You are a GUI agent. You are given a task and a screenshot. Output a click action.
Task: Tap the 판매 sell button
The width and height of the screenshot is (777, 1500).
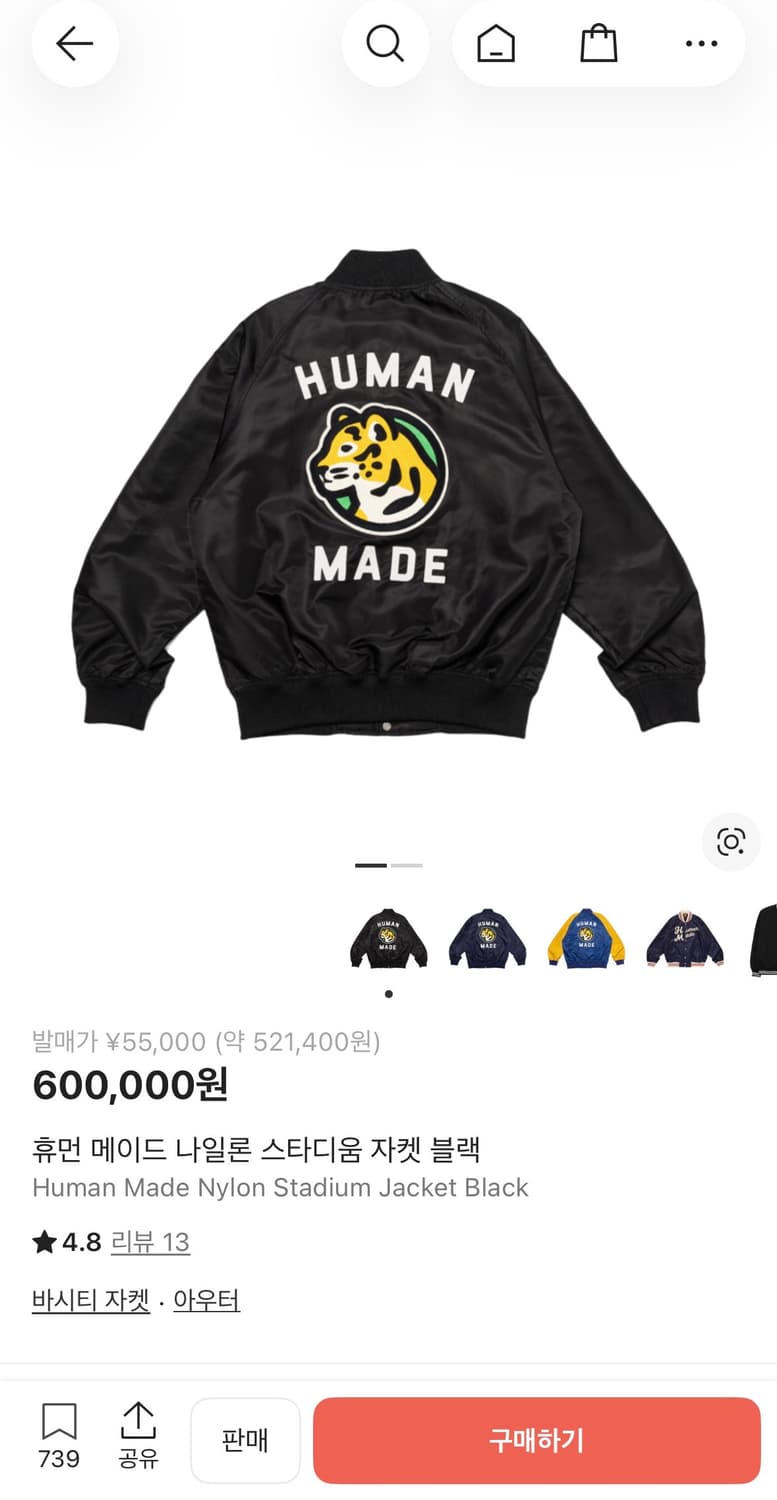[245, 1440]
